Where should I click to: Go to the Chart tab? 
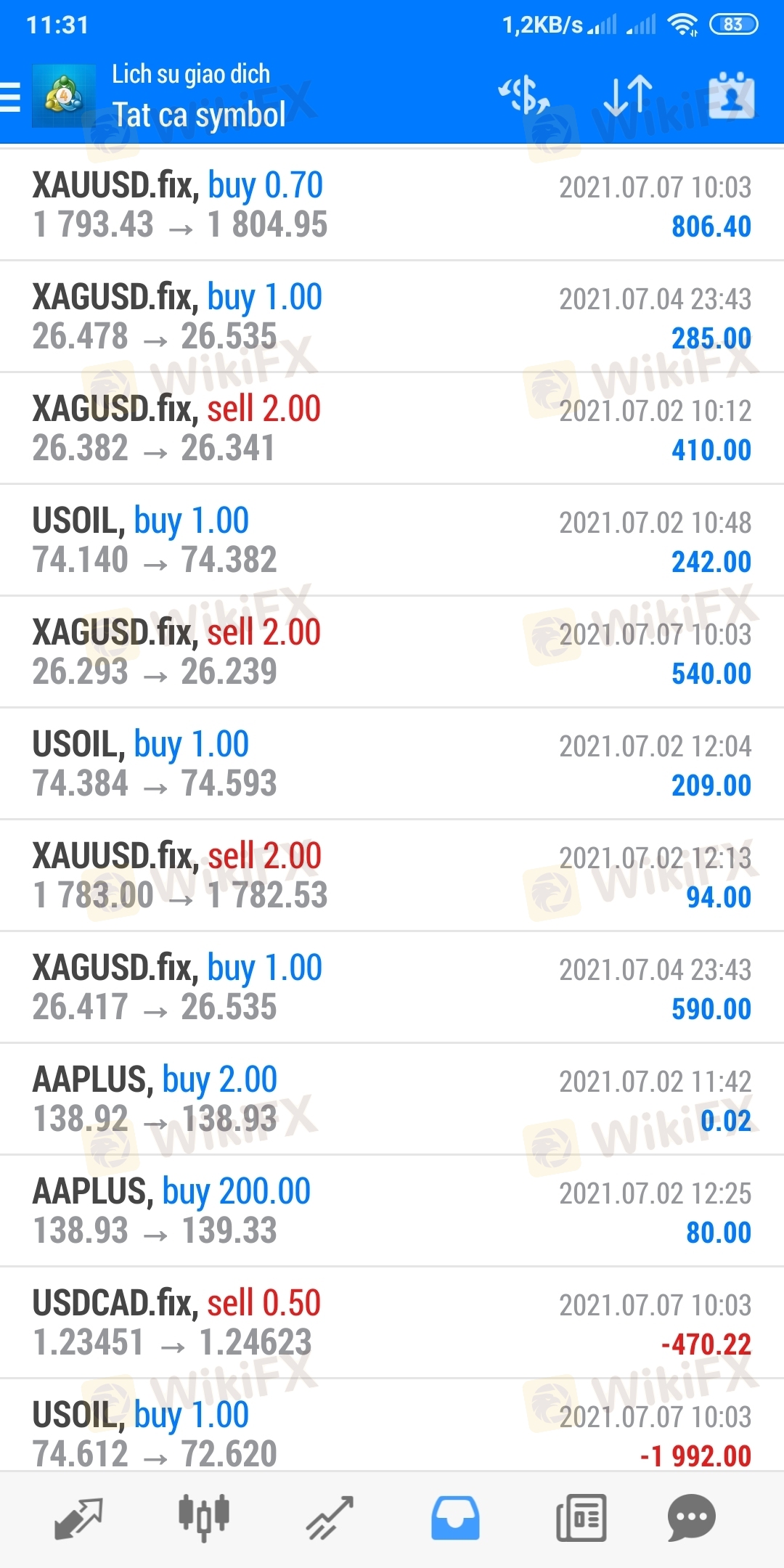(x=204, y=1519)
